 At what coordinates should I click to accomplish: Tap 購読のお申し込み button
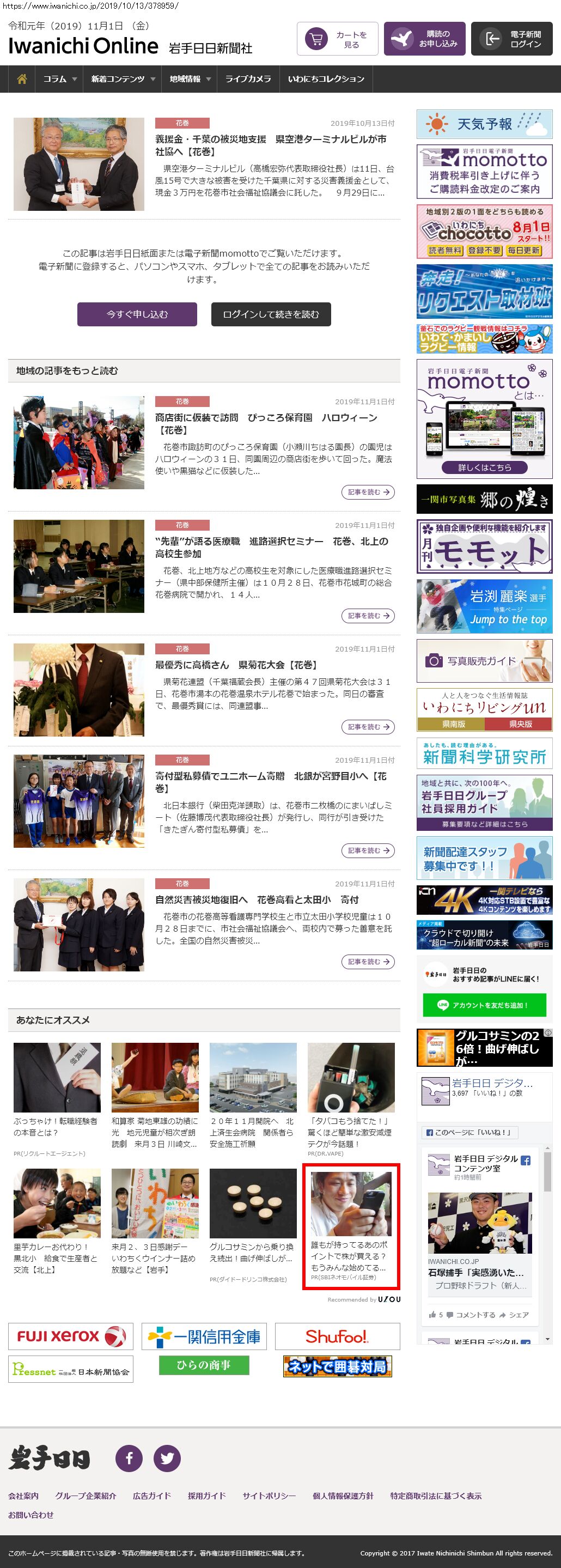point(425,40)
